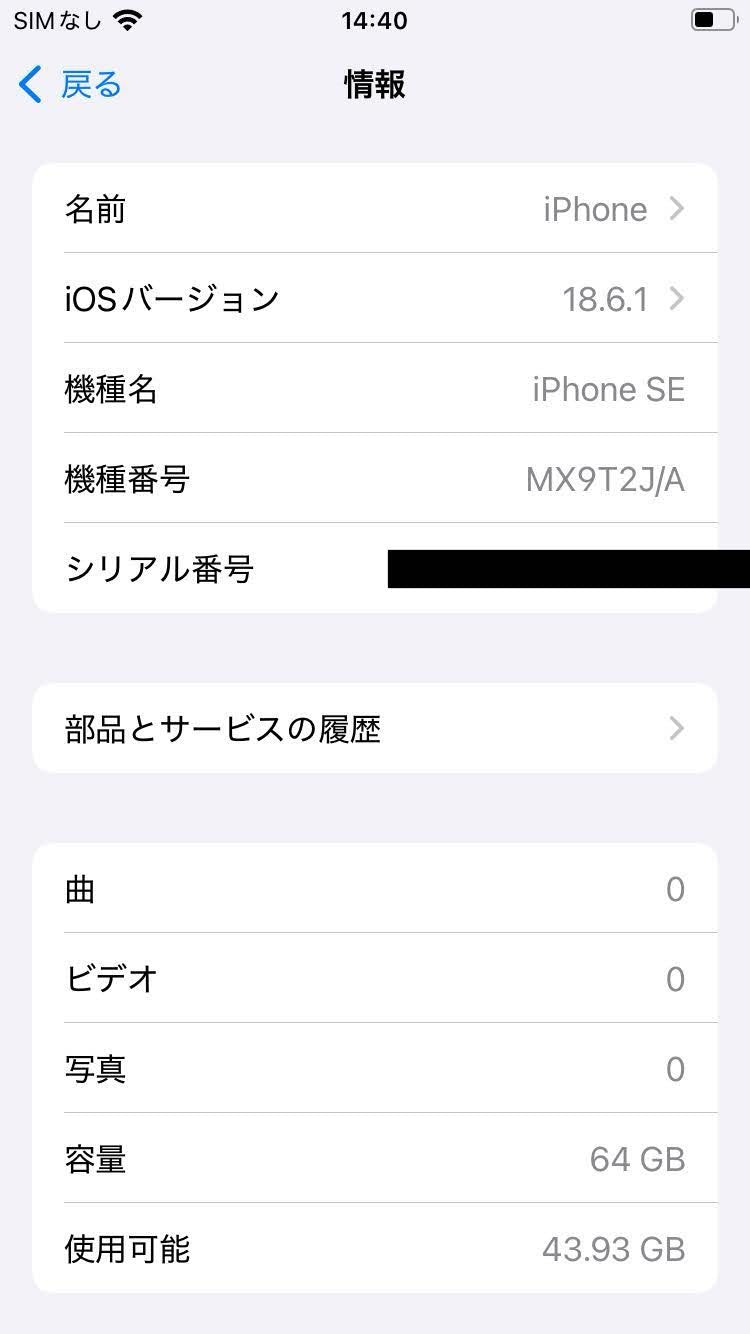Viewport: 750px width, 1334px height.
Task: Tap the 機種番号 MX9T2J/A value
Action: pos(605,479)
